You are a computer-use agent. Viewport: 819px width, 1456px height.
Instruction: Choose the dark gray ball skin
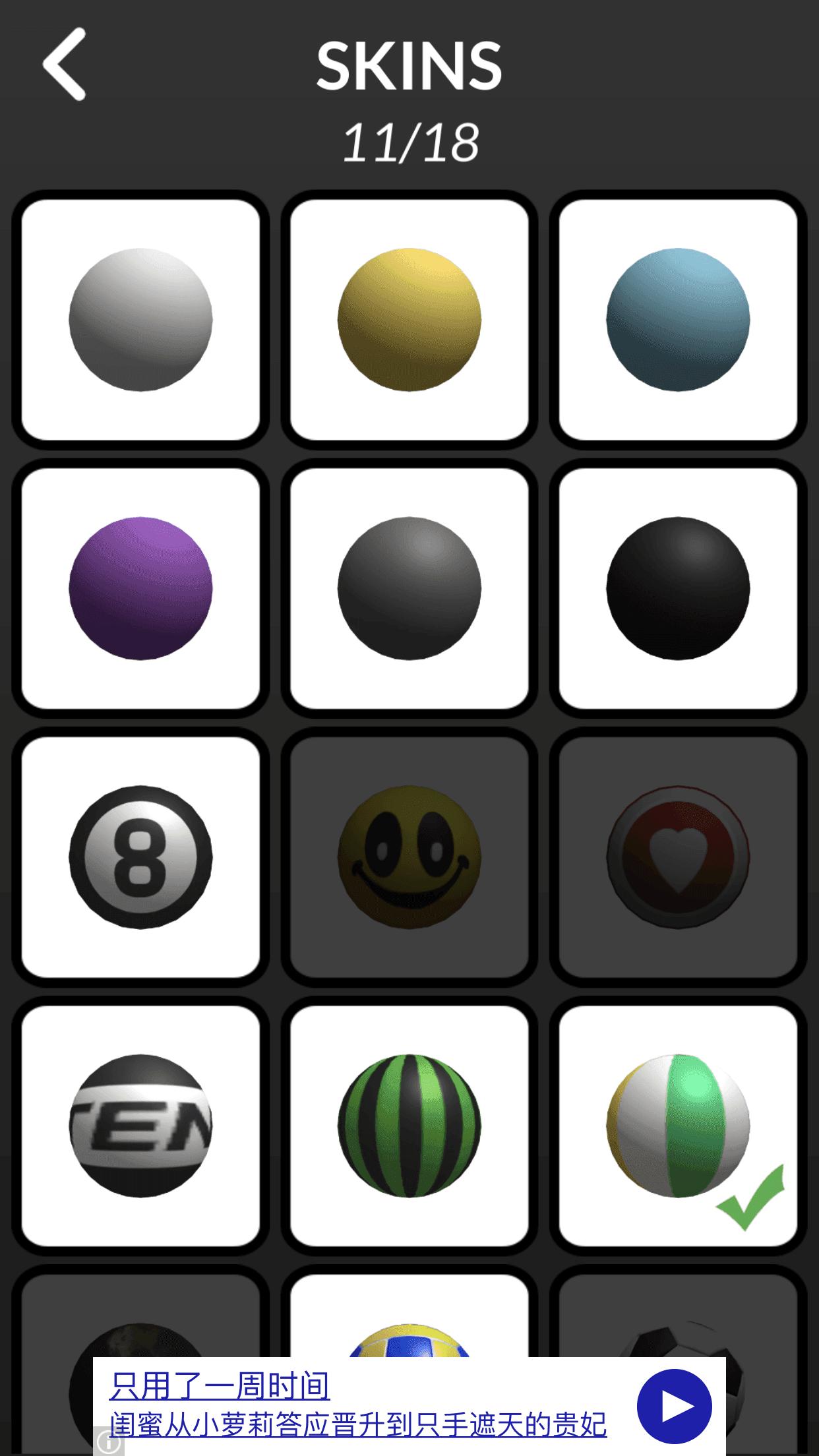[409, 588]
